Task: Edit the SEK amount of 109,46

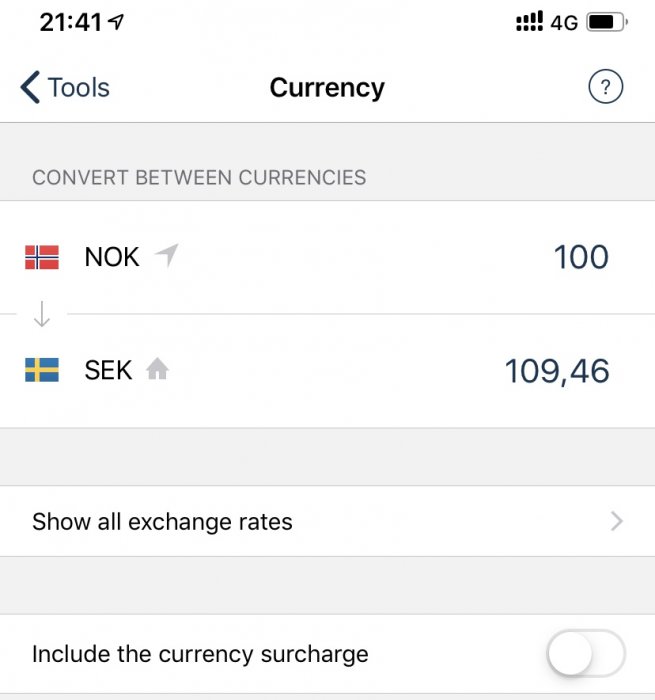Action: click(x=556, y=371)
